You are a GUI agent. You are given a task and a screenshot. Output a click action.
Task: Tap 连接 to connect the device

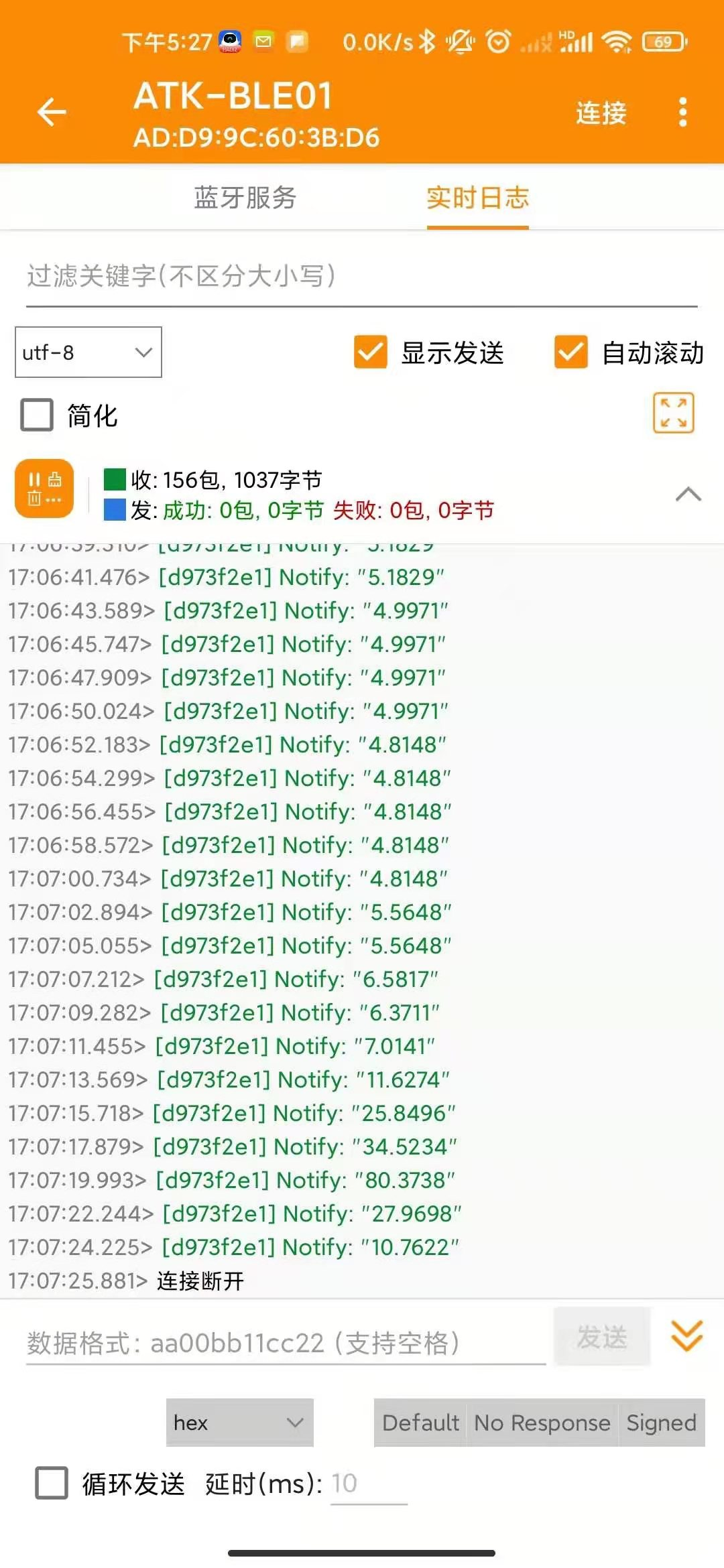pos(601,113)
